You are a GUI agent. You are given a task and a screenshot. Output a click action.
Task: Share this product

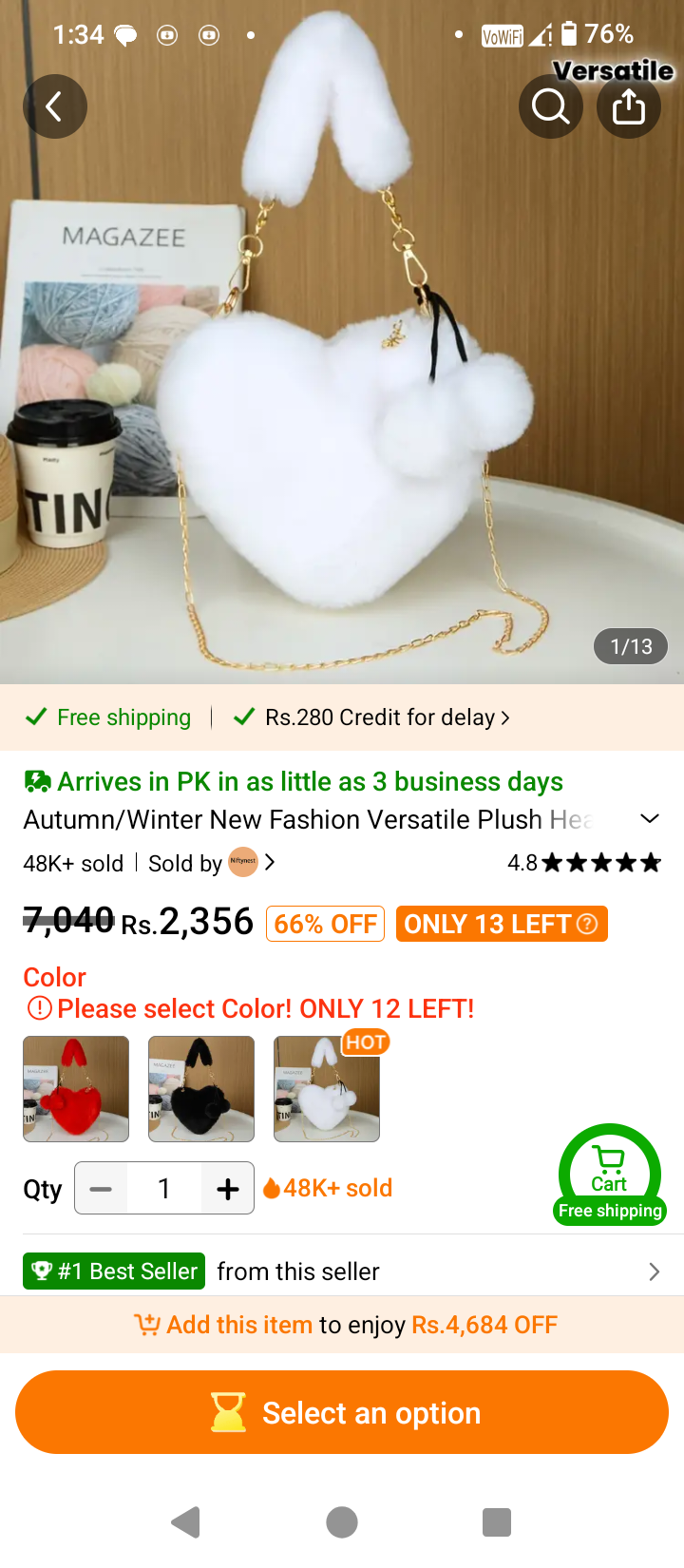pyautogui.click(x=629, y=106)
